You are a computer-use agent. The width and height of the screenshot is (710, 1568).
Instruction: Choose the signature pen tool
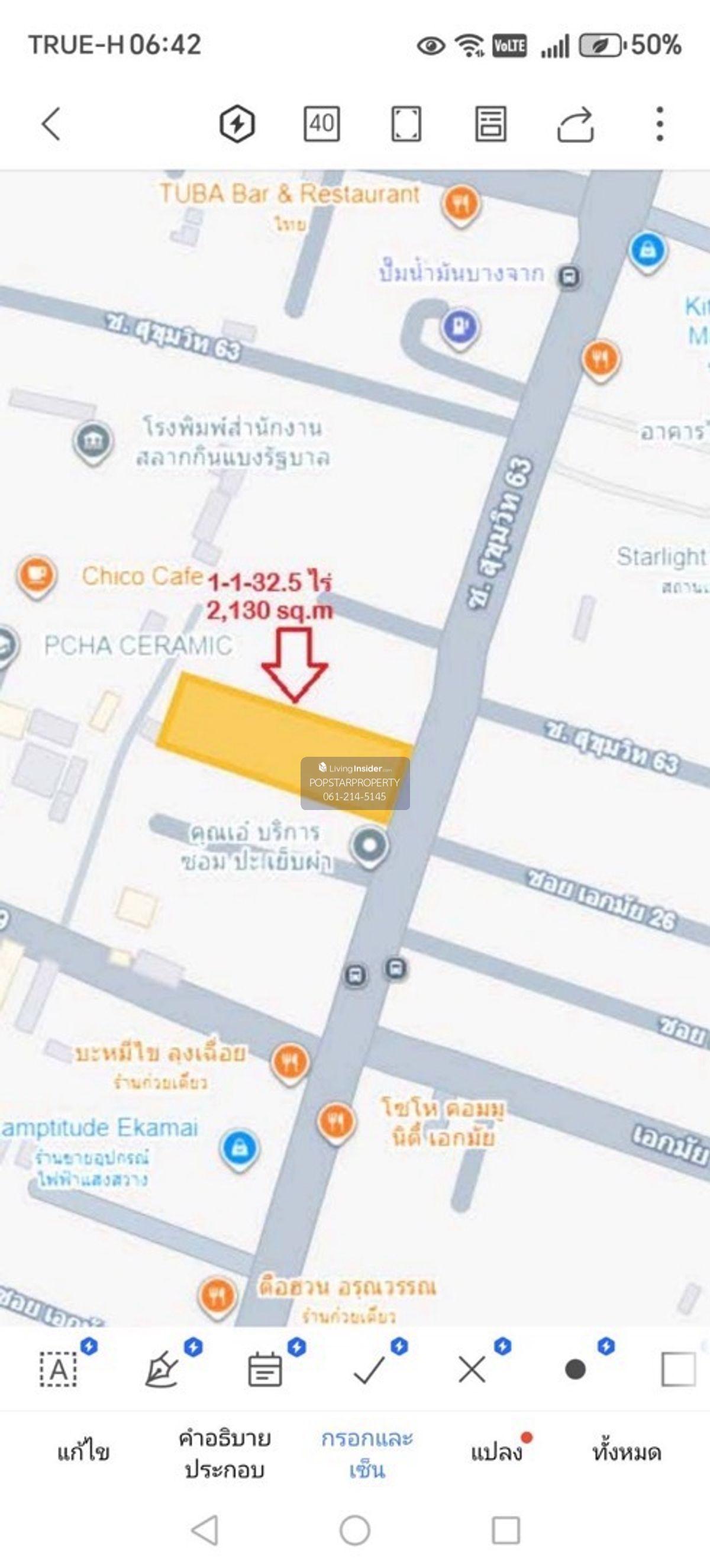(162, 1369)
